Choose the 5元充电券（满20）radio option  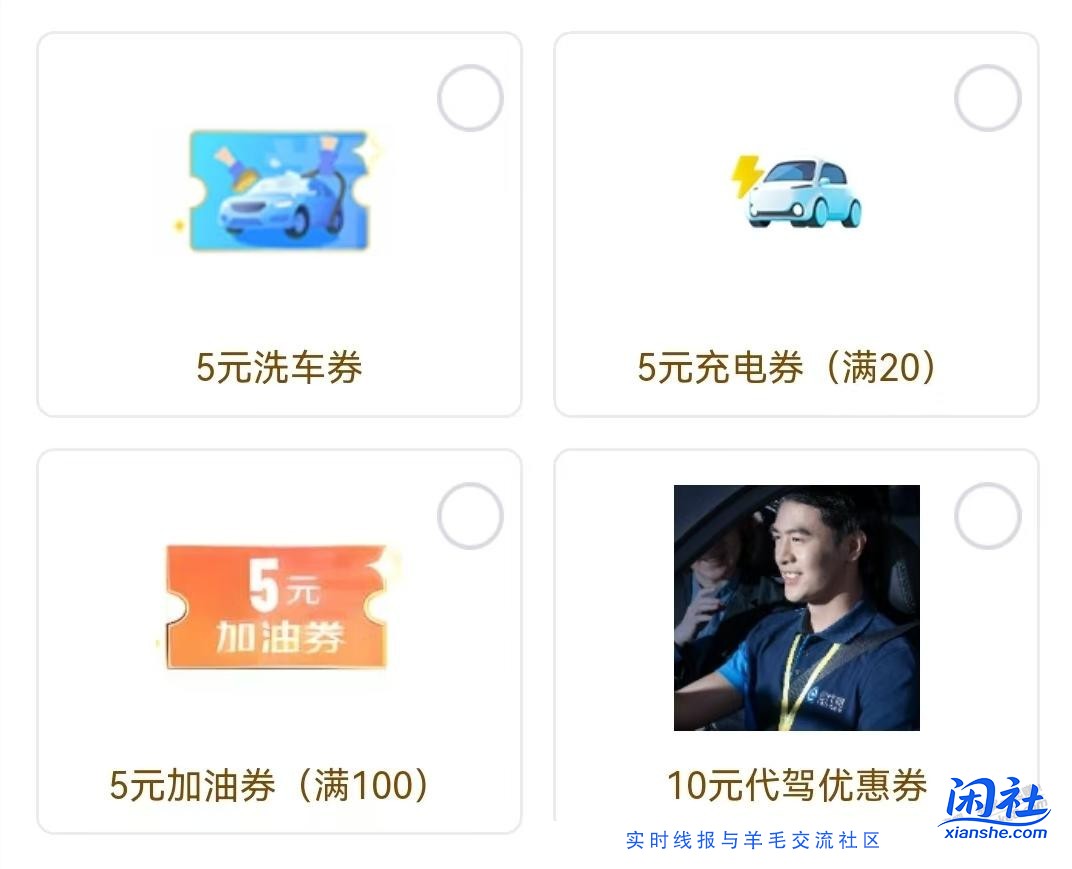click(x=987, y=98)
